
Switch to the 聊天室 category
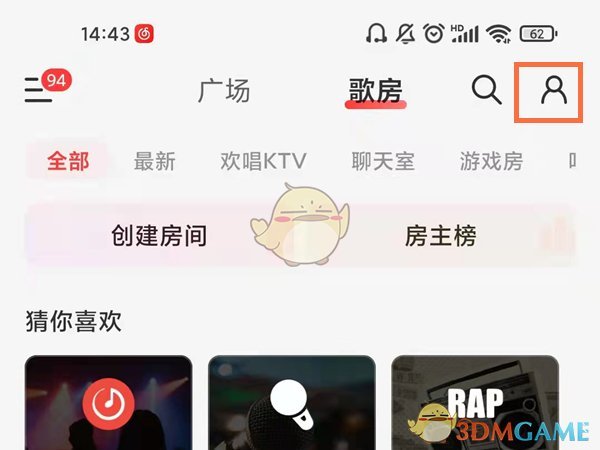[383, 161]
